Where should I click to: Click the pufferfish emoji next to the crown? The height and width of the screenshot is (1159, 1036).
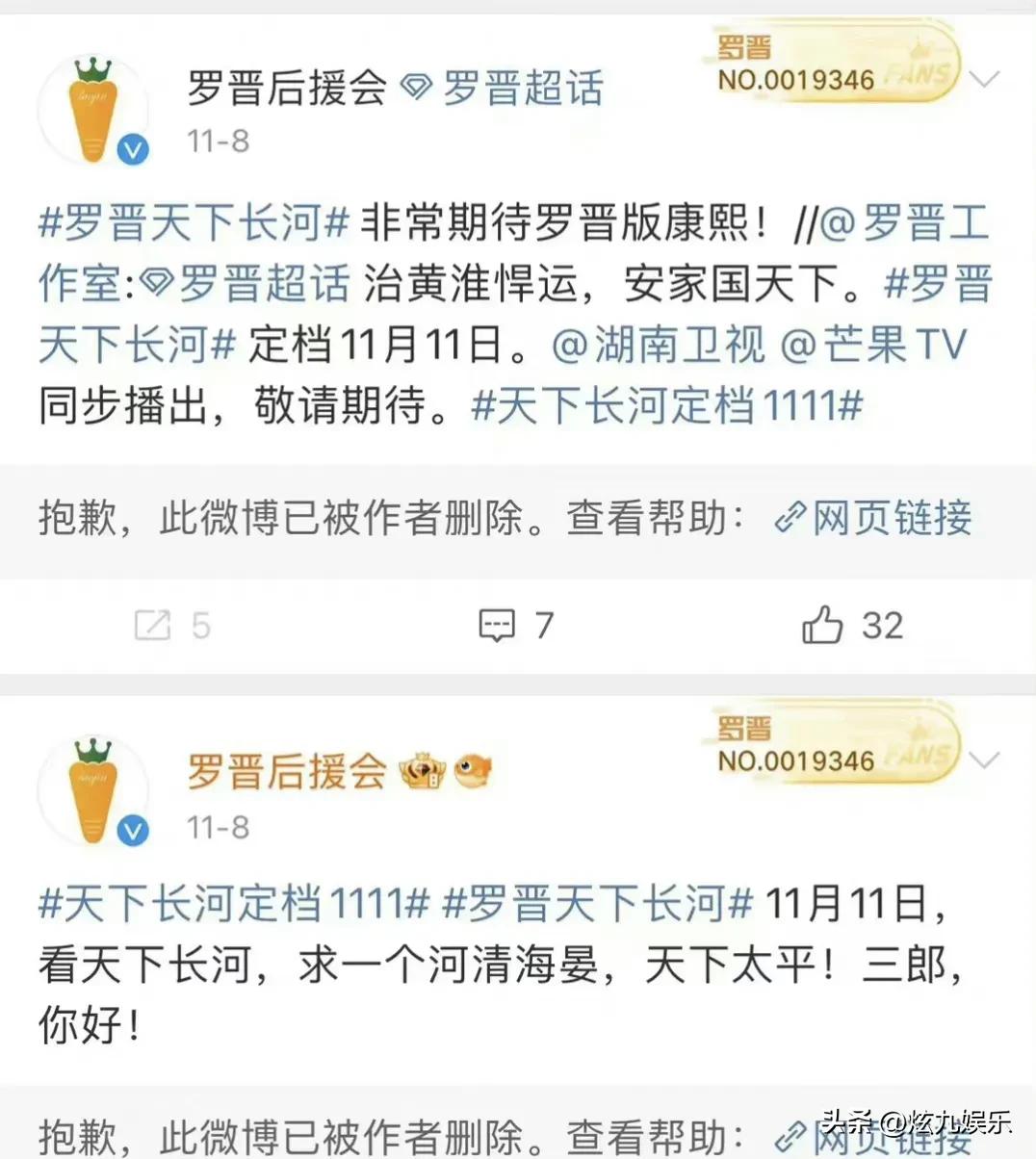470,770
